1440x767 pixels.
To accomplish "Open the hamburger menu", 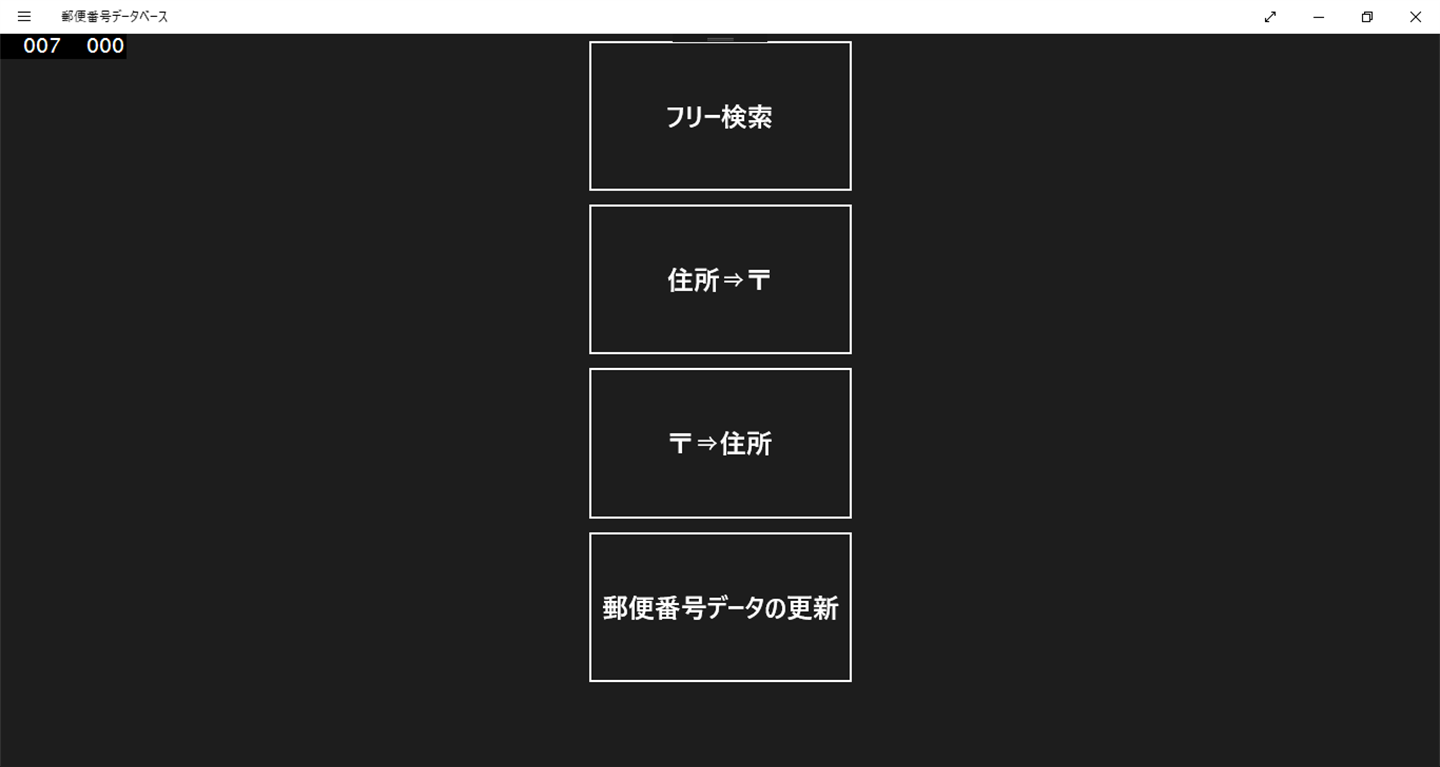I will click(24, 16).
